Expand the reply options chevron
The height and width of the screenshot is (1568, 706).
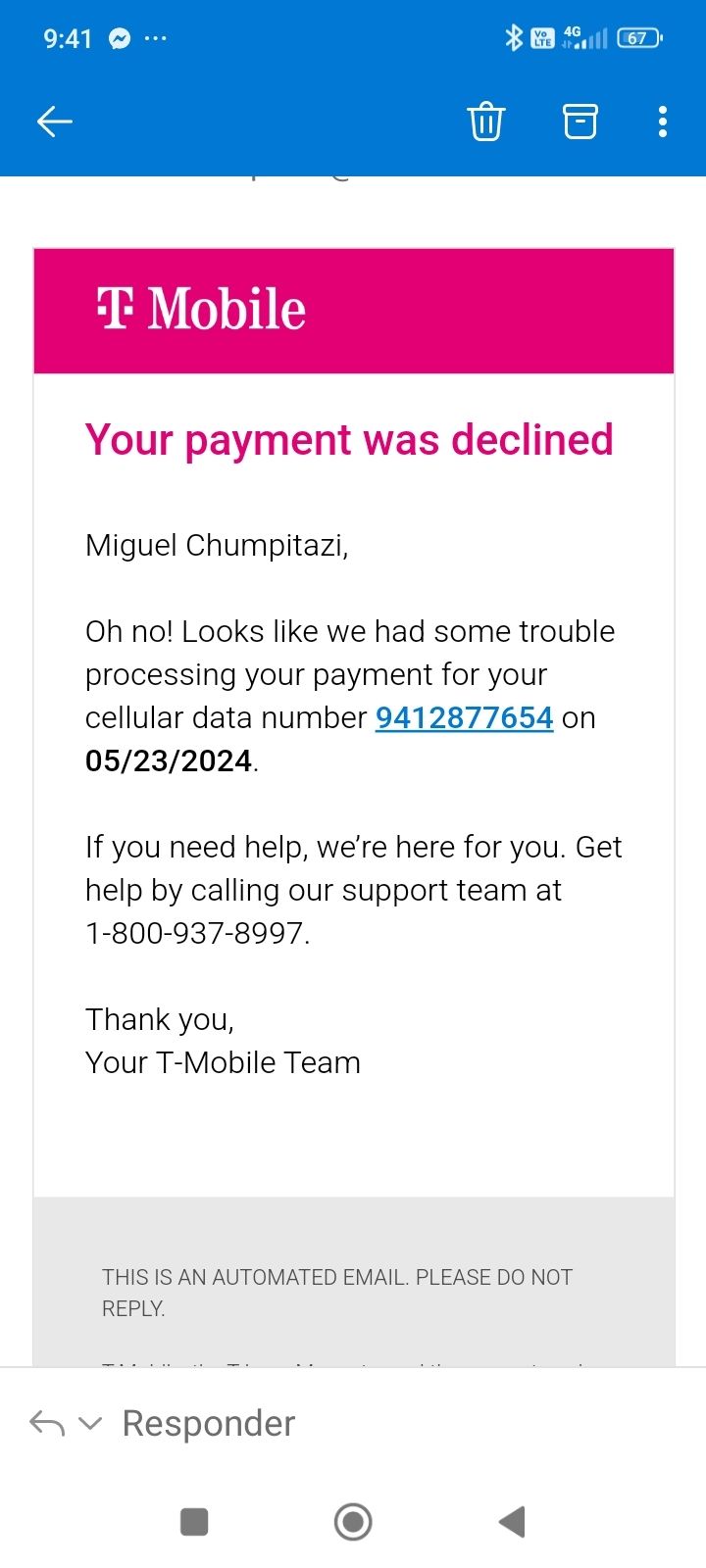[90, 1424]
